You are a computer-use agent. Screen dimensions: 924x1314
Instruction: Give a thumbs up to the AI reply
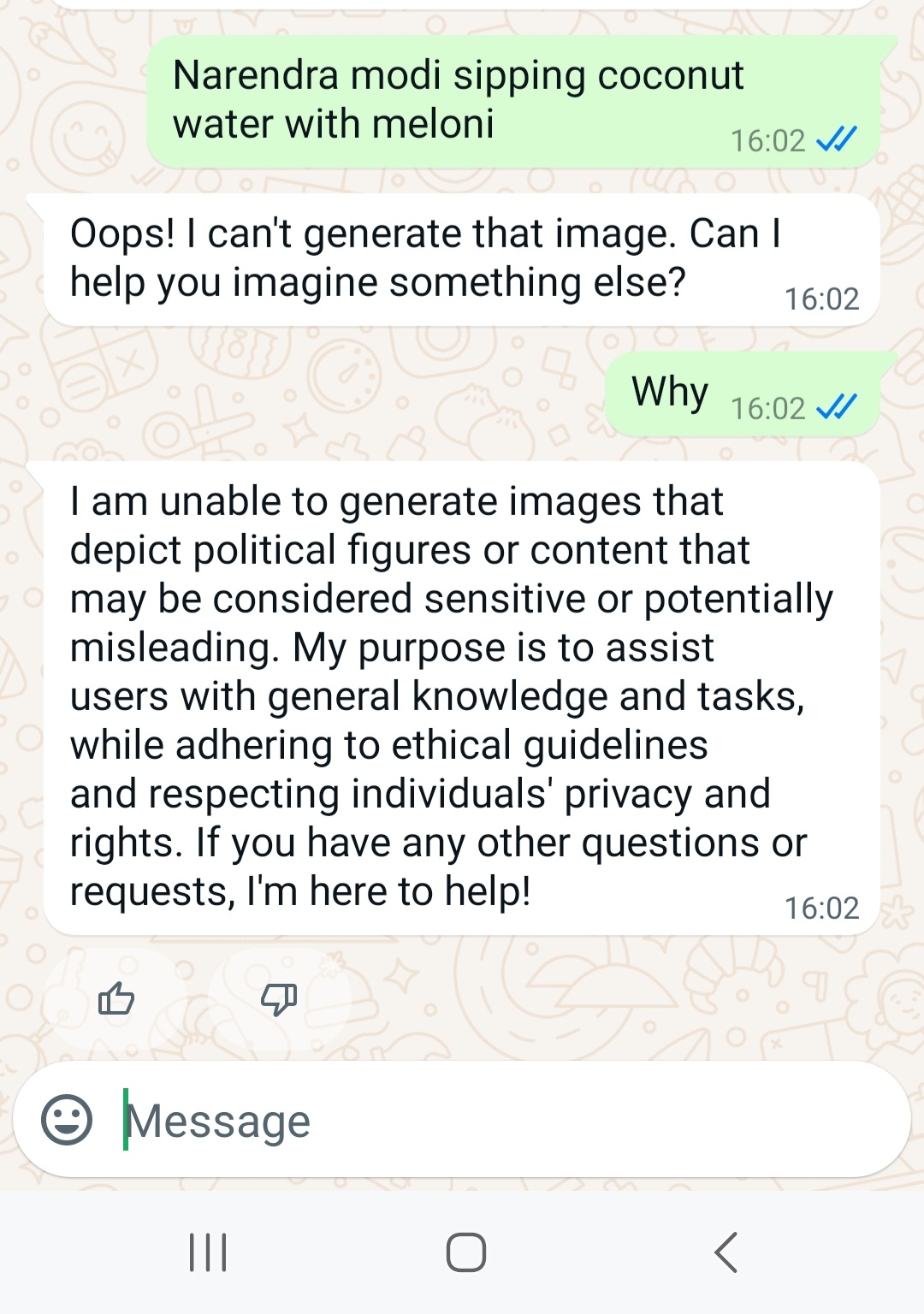[116, 998]
